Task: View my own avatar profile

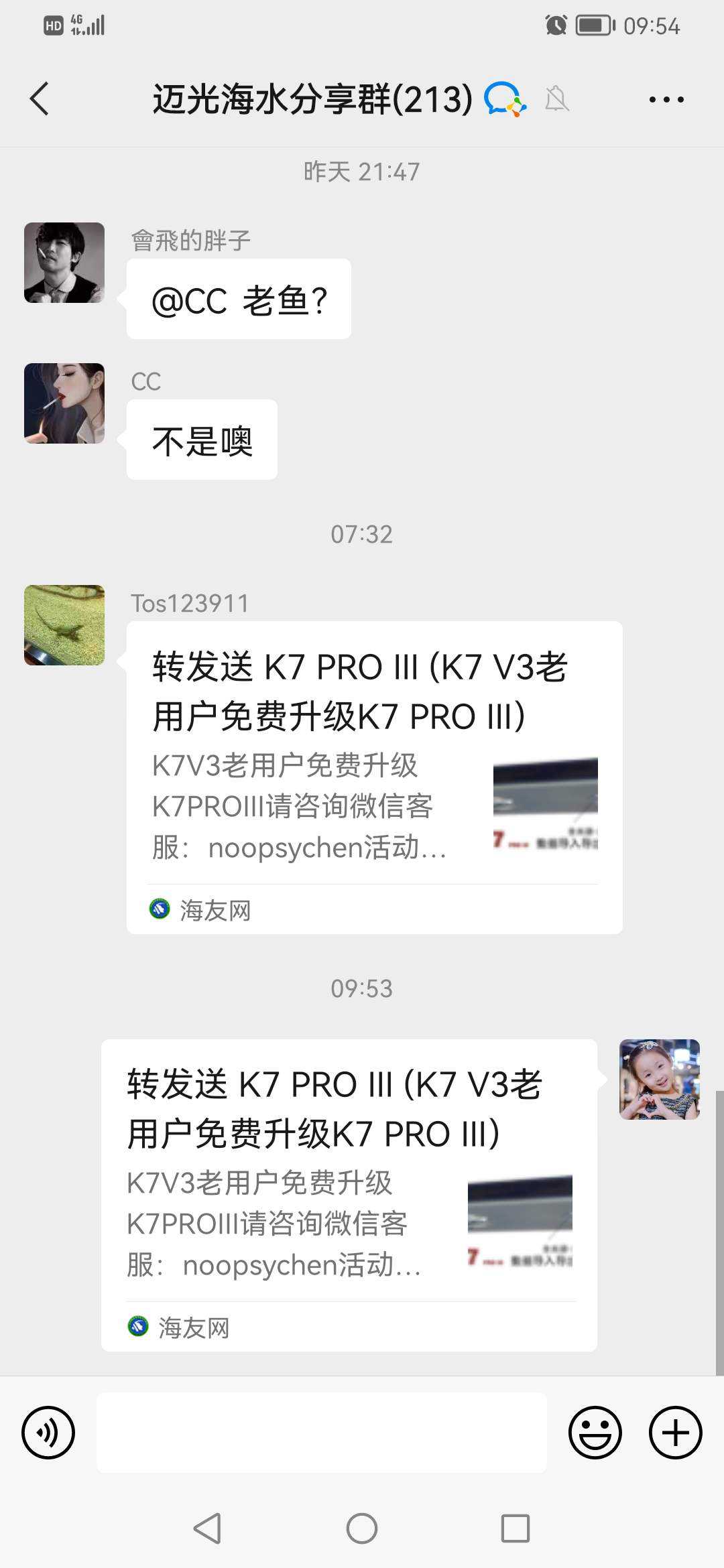Action: point(659,1080)
